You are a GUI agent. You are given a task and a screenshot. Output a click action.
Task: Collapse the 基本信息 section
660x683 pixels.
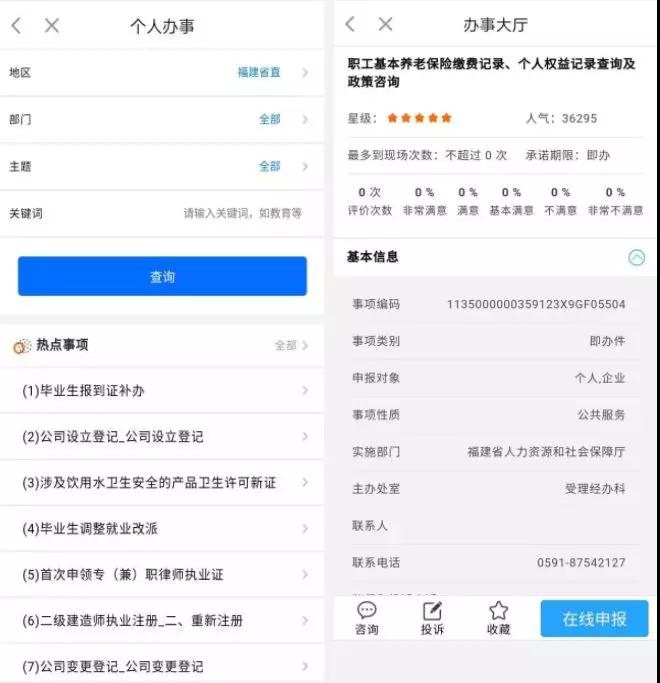click(636, 257)
